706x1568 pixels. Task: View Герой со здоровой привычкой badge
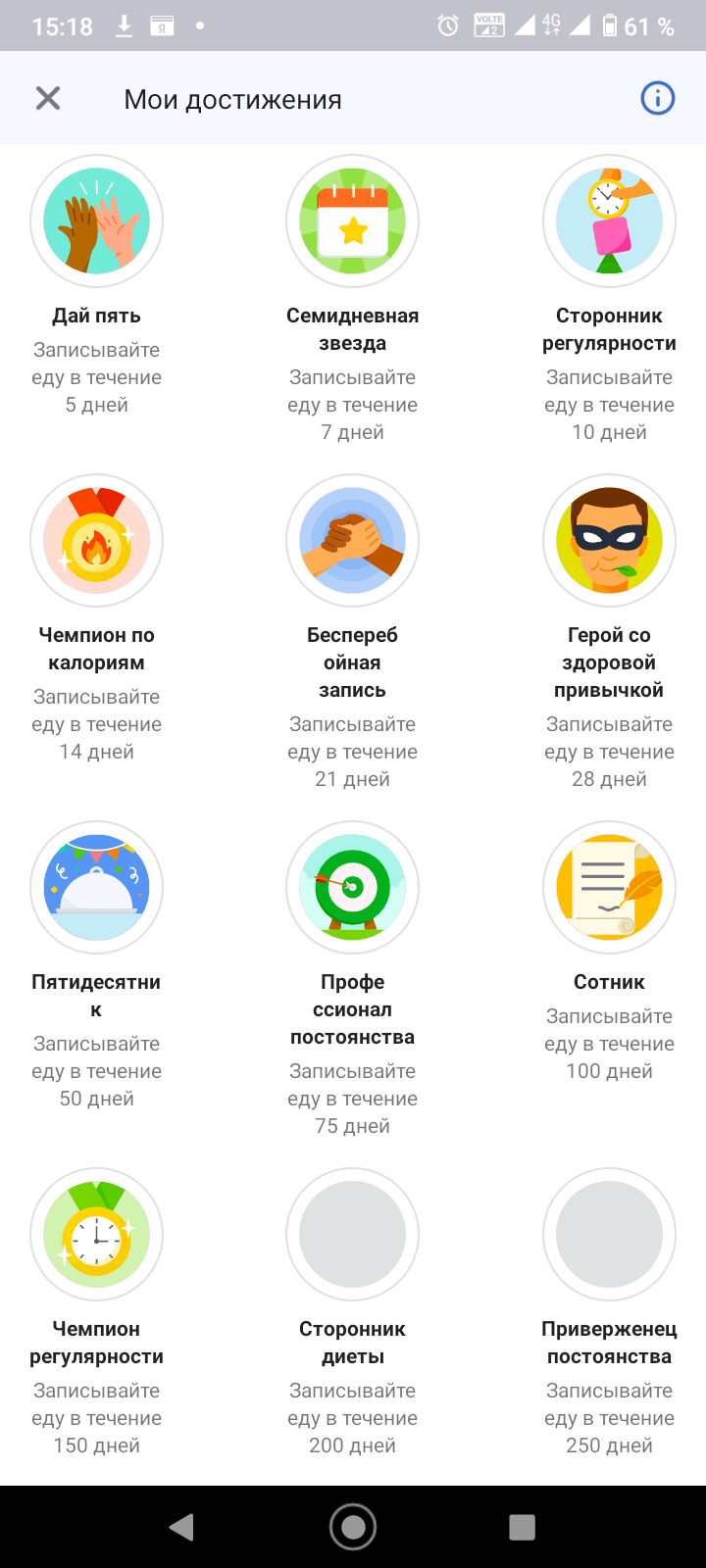(609, 541)
